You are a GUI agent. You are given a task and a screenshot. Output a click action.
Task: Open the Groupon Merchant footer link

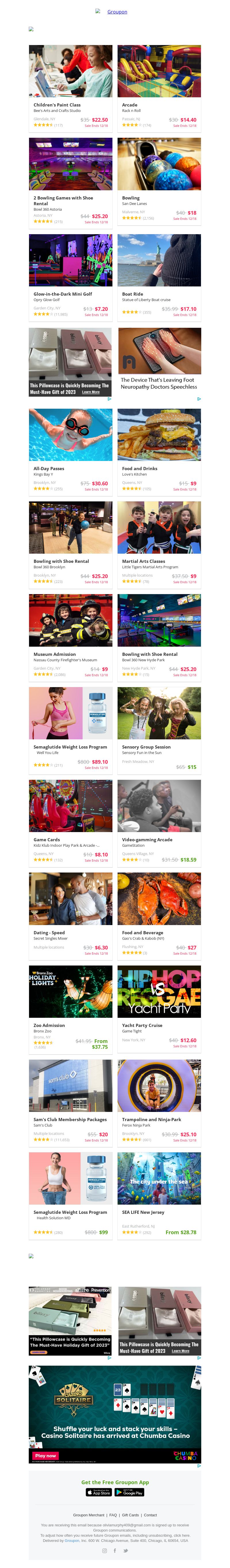click(89, 1515)
